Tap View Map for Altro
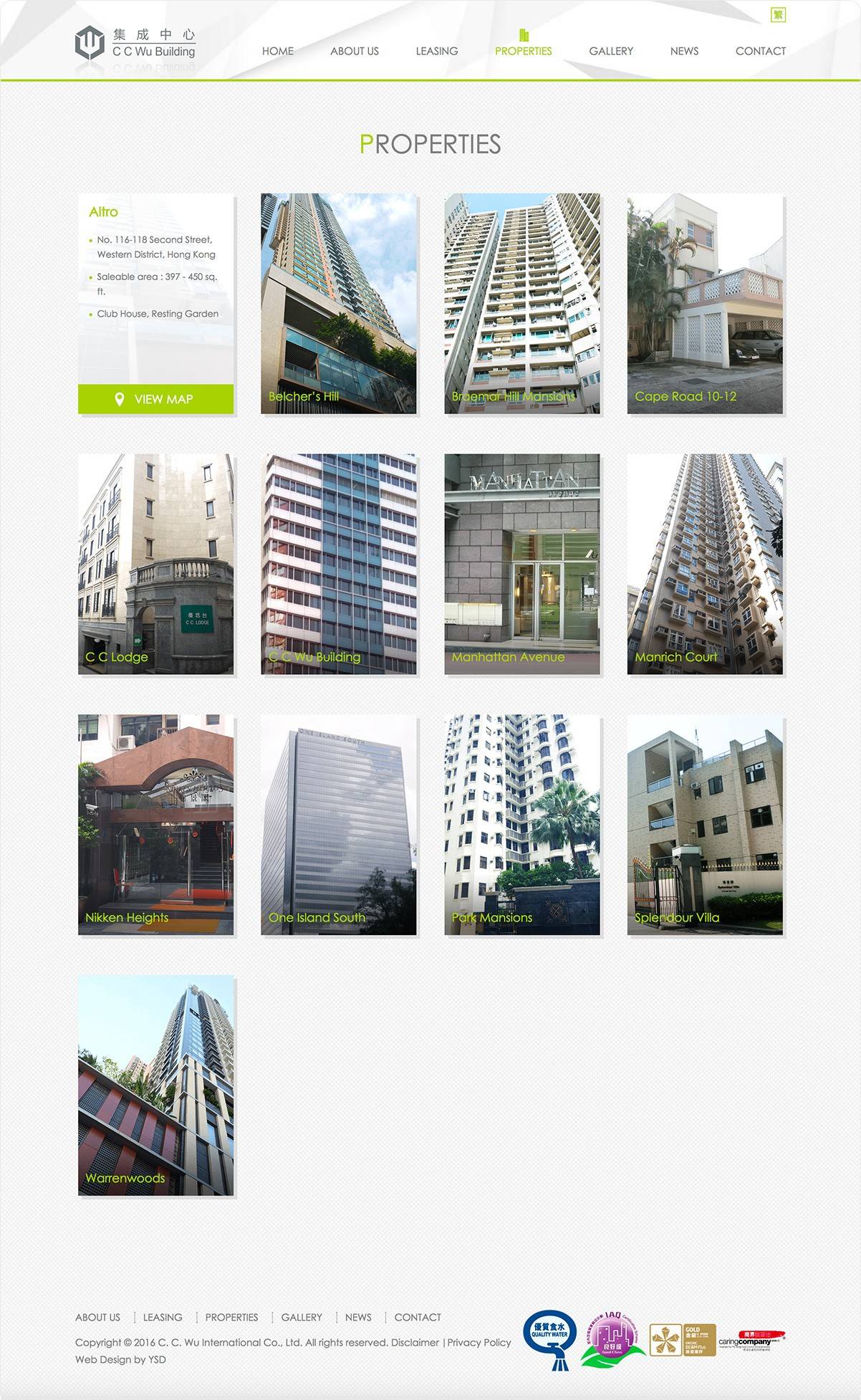This screenshot has width=861, height=1400. [x=155, y=399]
